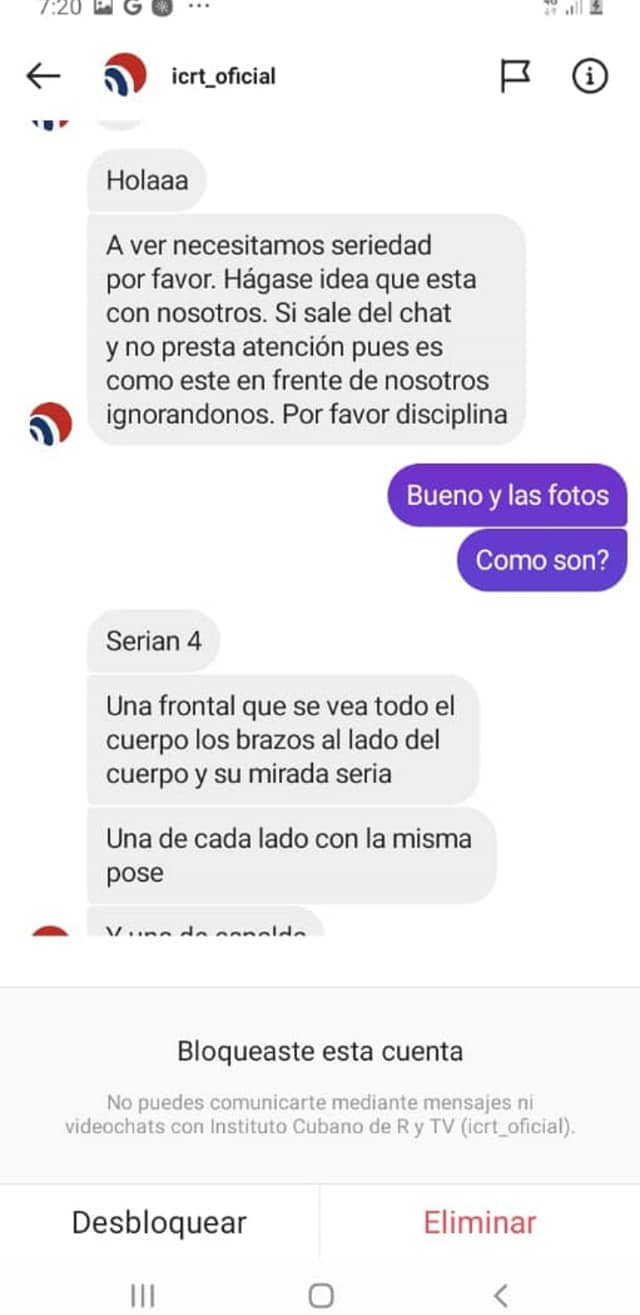640x1315 pixels.
Task: Tap Desbloquear to unblock the account
Action: pyautogui.click(x=159, y=1222)
